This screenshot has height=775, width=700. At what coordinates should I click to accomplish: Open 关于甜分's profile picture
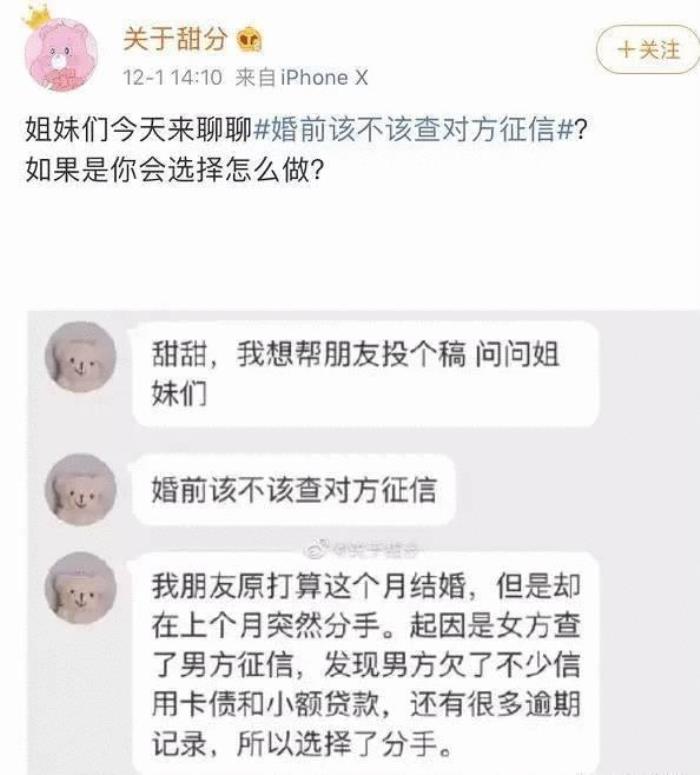pyautogui.click(x=60, y=55)
